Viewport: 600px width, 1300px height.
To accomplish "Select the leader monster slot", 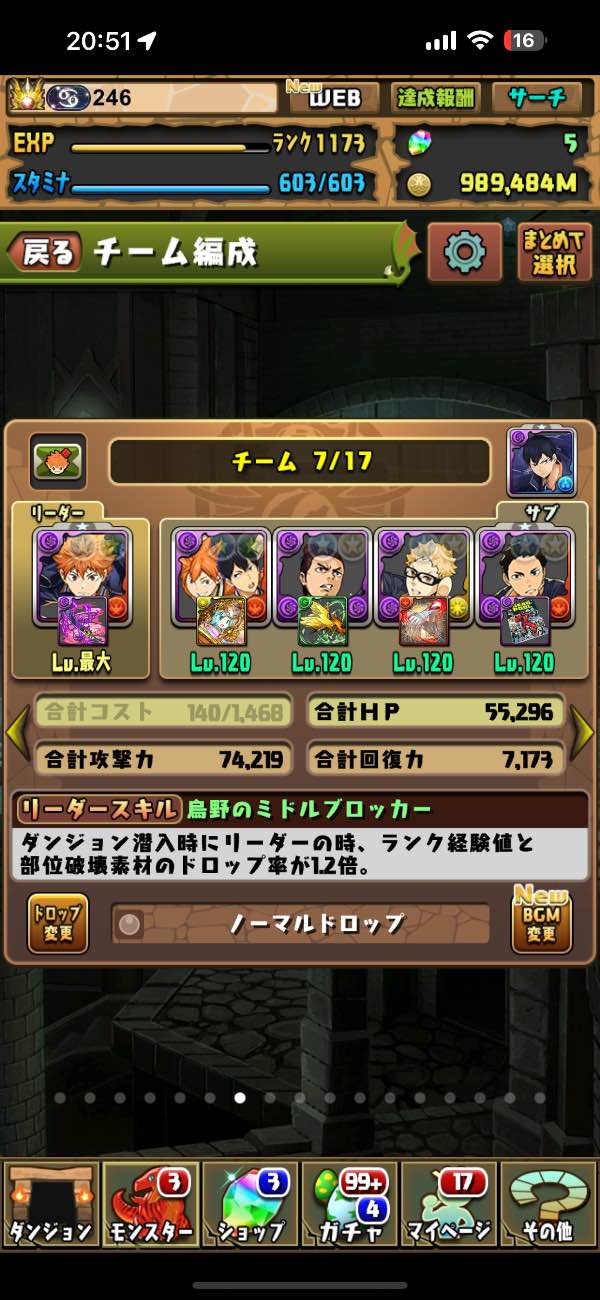I will click(82, 588).
